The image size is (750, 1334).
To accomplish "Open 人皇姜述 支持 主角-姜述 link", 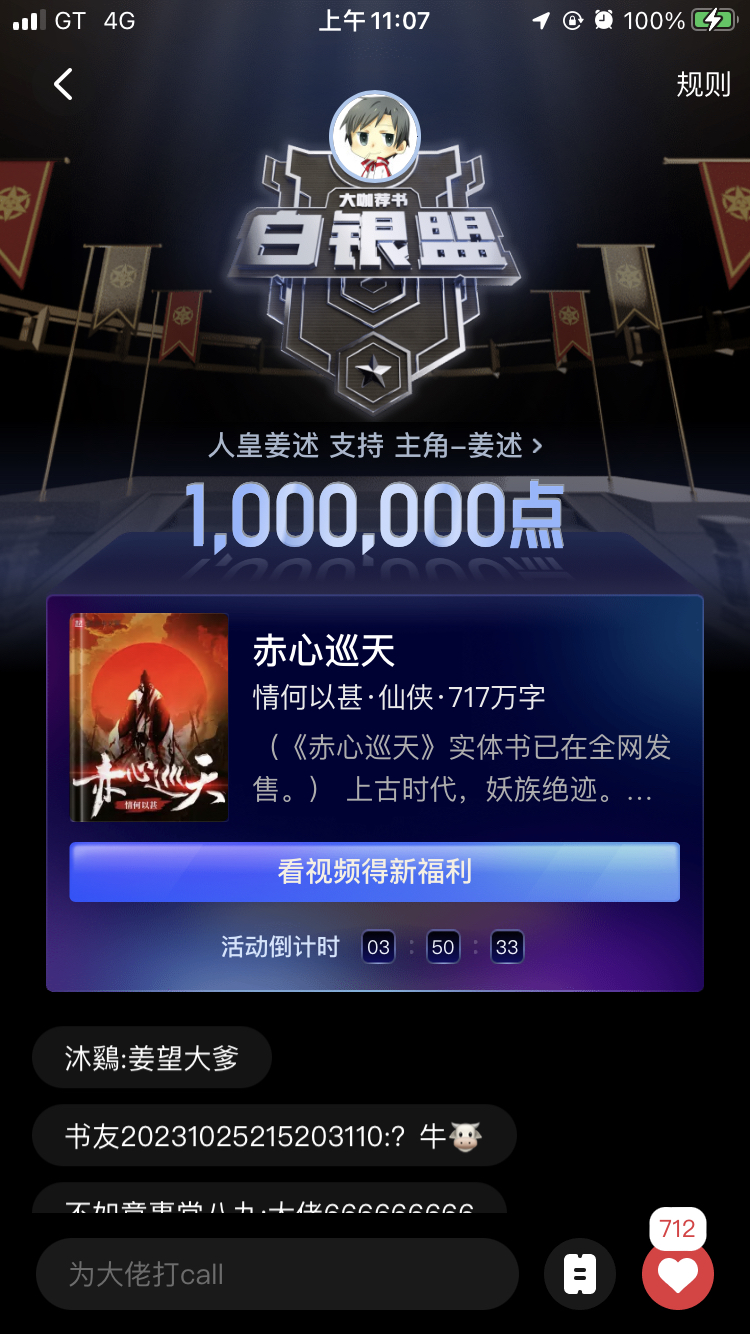I will click(x=375, y=446).
